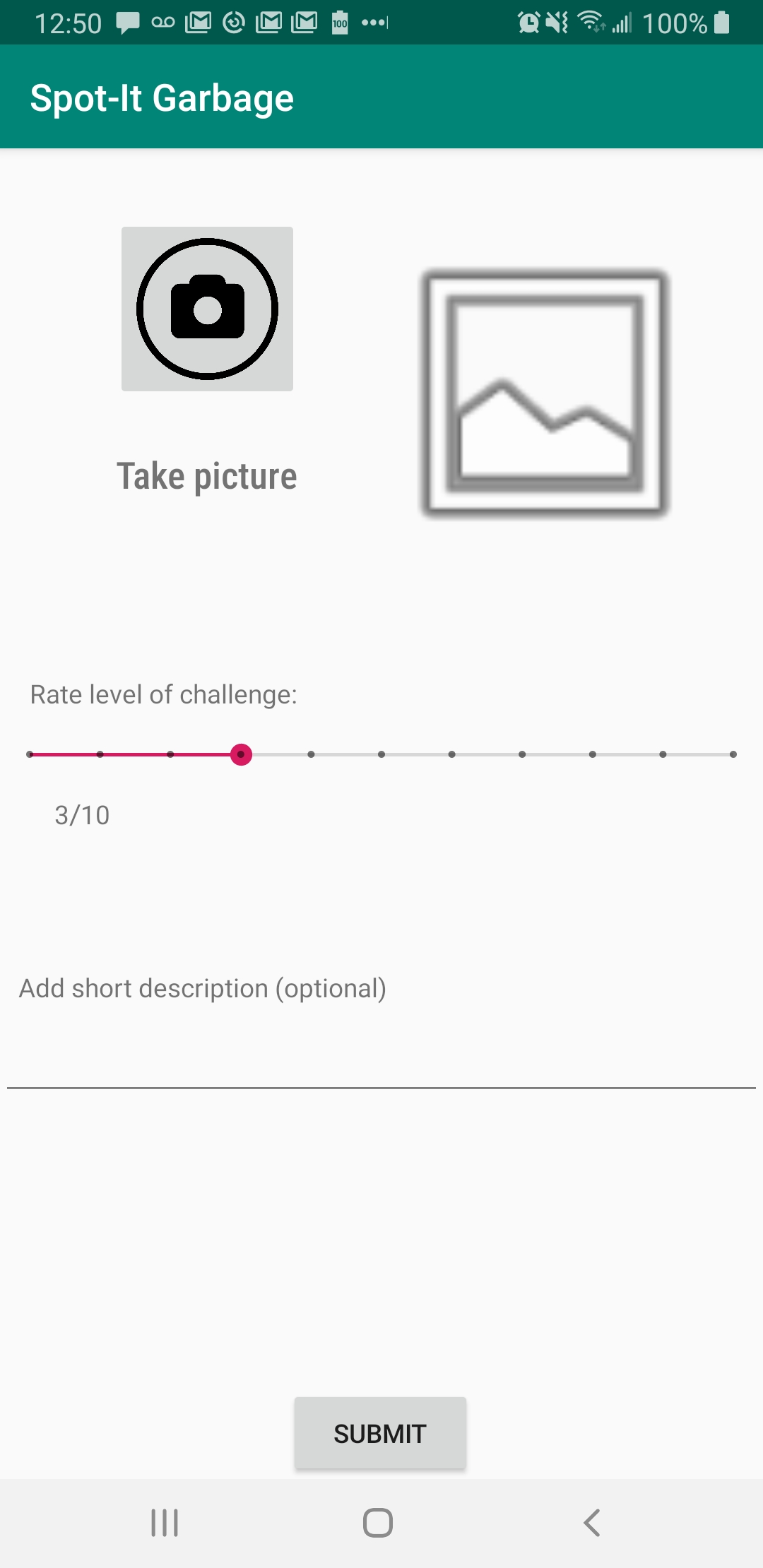
Task: Submit the garbage report
Action: tap(380, 1433)
